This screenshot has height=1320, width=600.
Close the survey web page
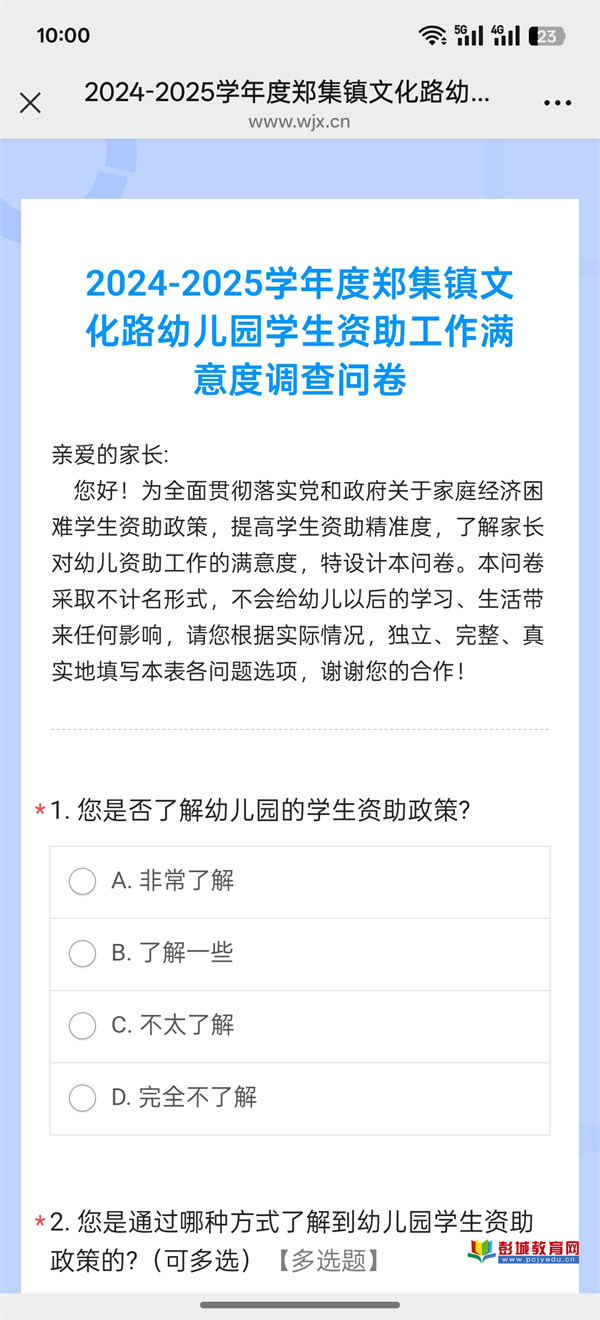click(31, 103)
